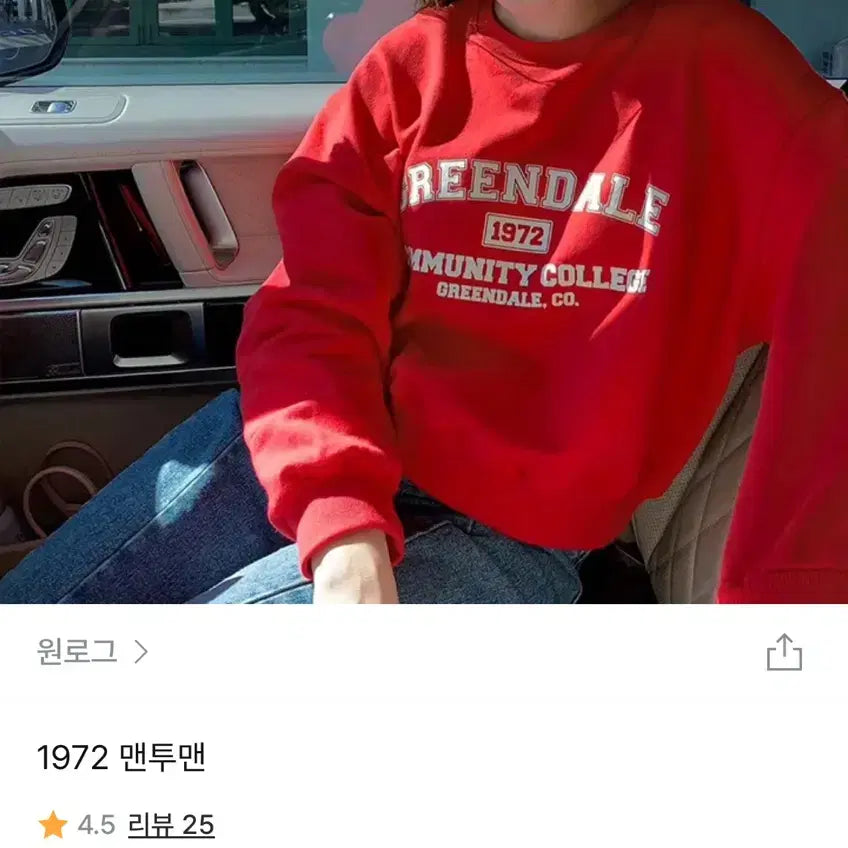Image resolution: width=848 pixels, height=848 pixels.
Task: Open the 원로그 brand store link
Action: tap(92, 652)
